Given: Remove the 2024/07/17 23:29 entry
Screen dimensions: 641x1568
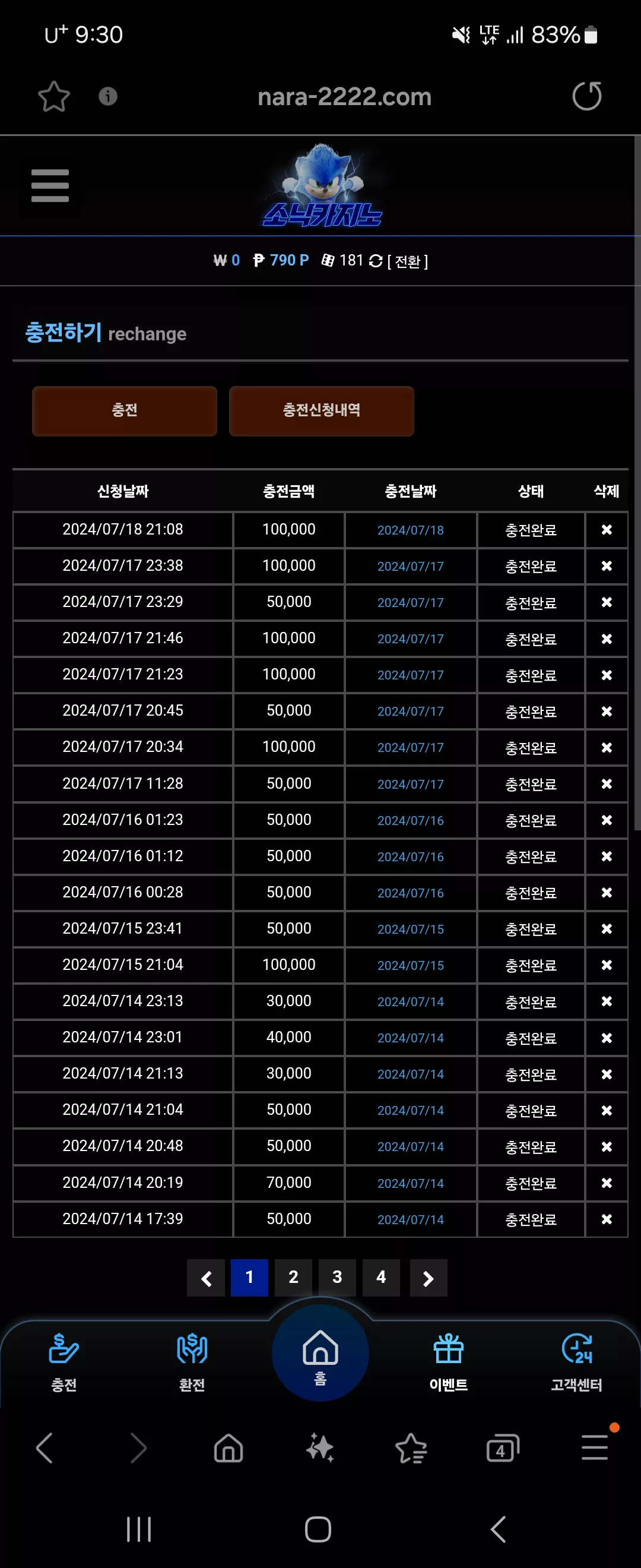Looking at the screenshot, I should 607,602.
